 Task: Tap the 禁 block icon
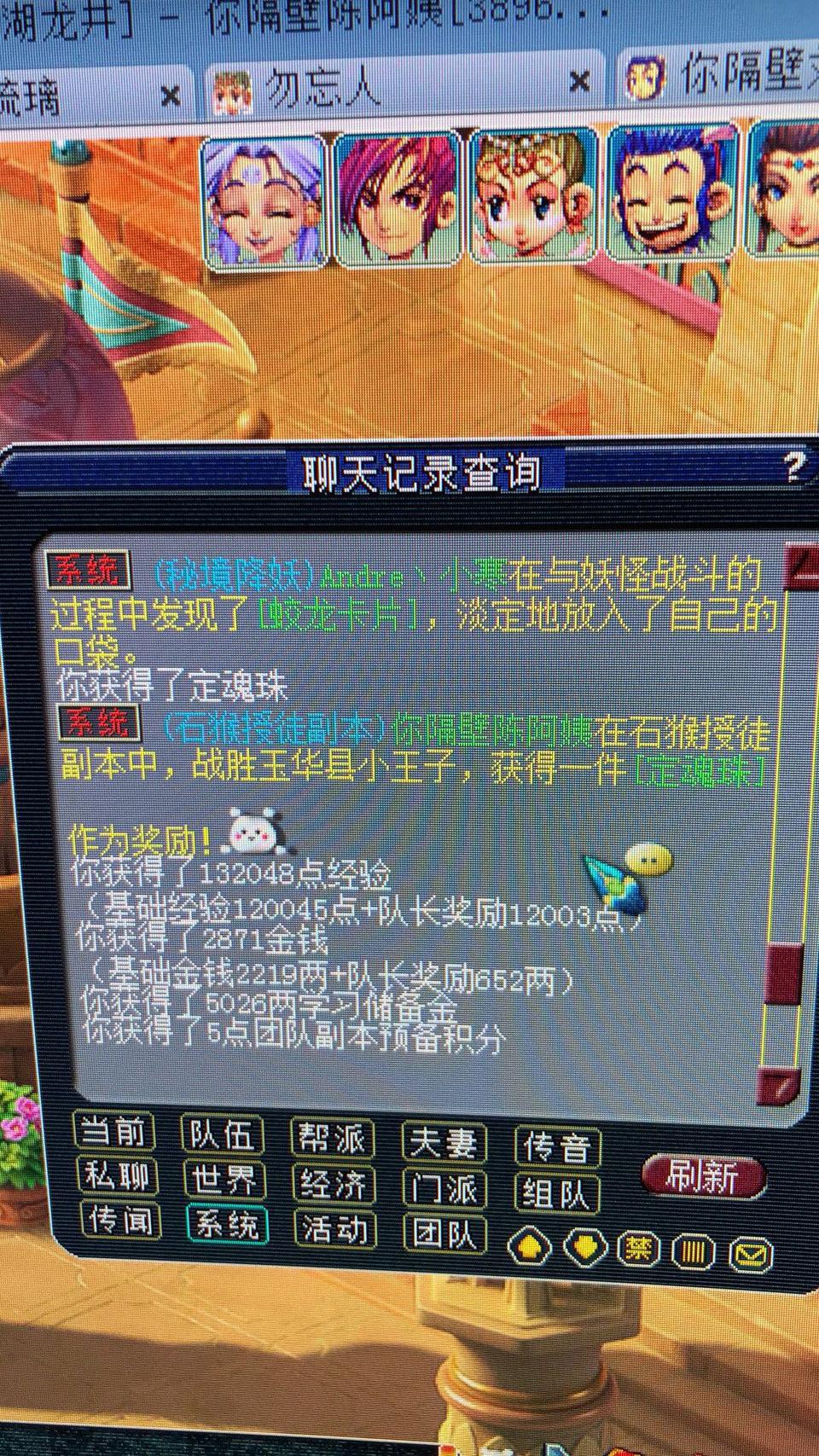637,1250
